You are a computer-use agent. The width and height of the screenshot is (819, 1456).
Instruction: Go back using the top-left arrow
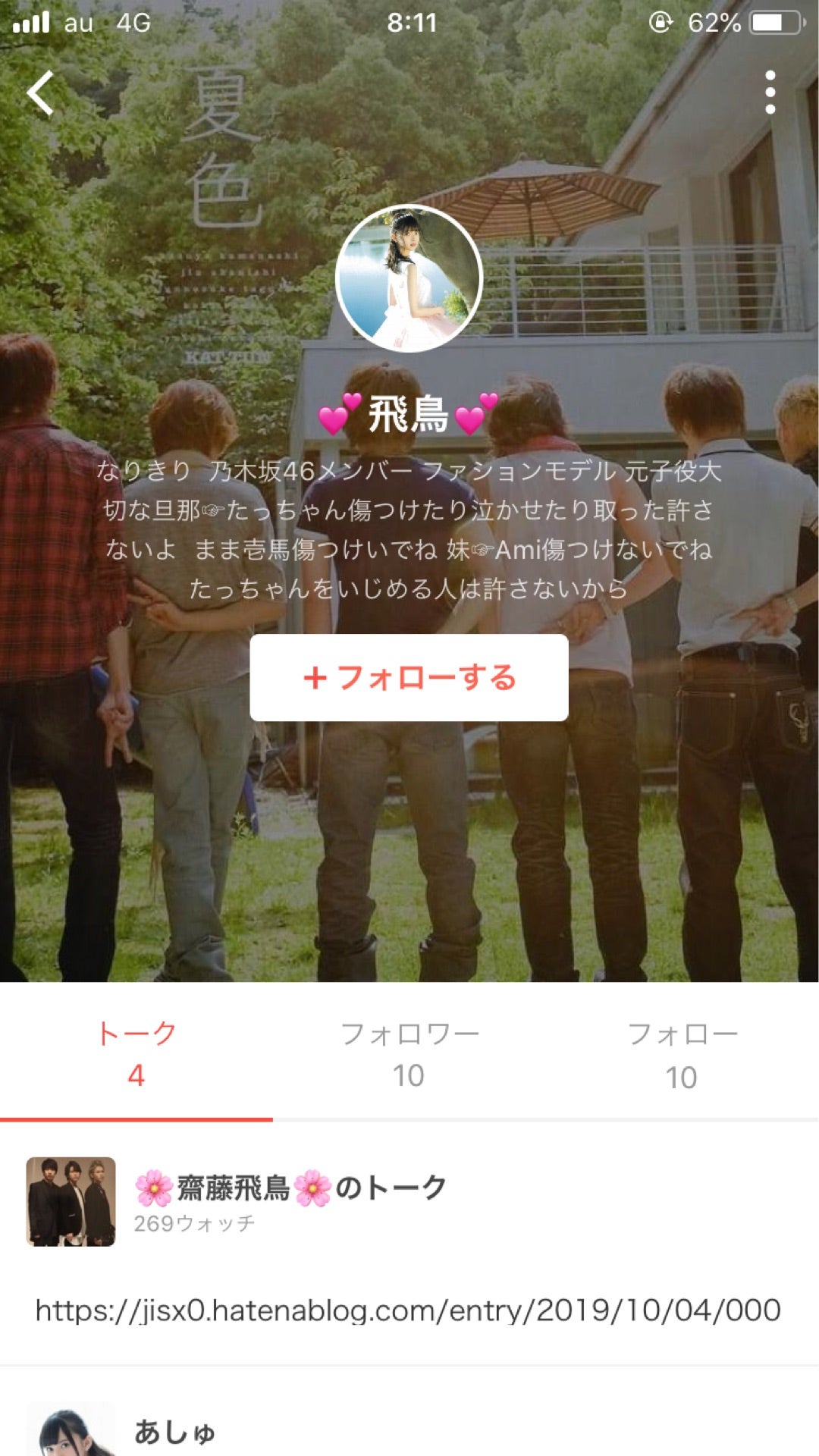41,93
